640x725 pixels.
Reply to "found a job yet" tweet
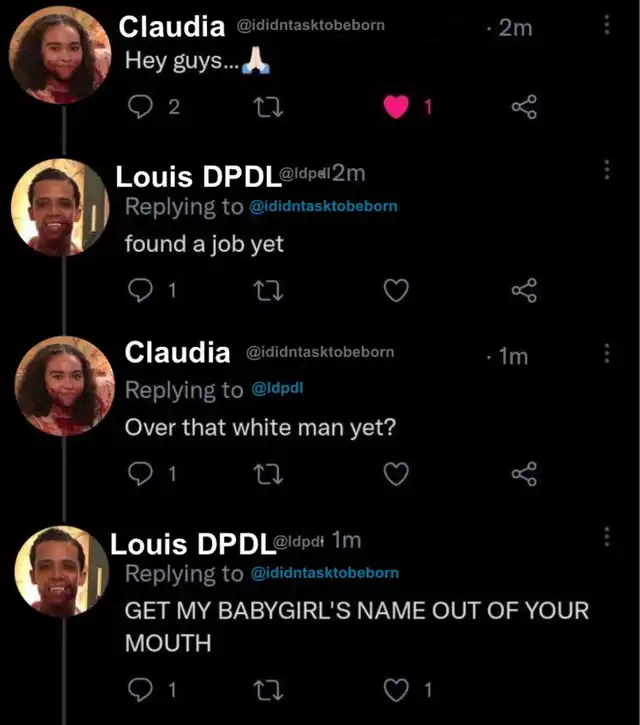142,291
